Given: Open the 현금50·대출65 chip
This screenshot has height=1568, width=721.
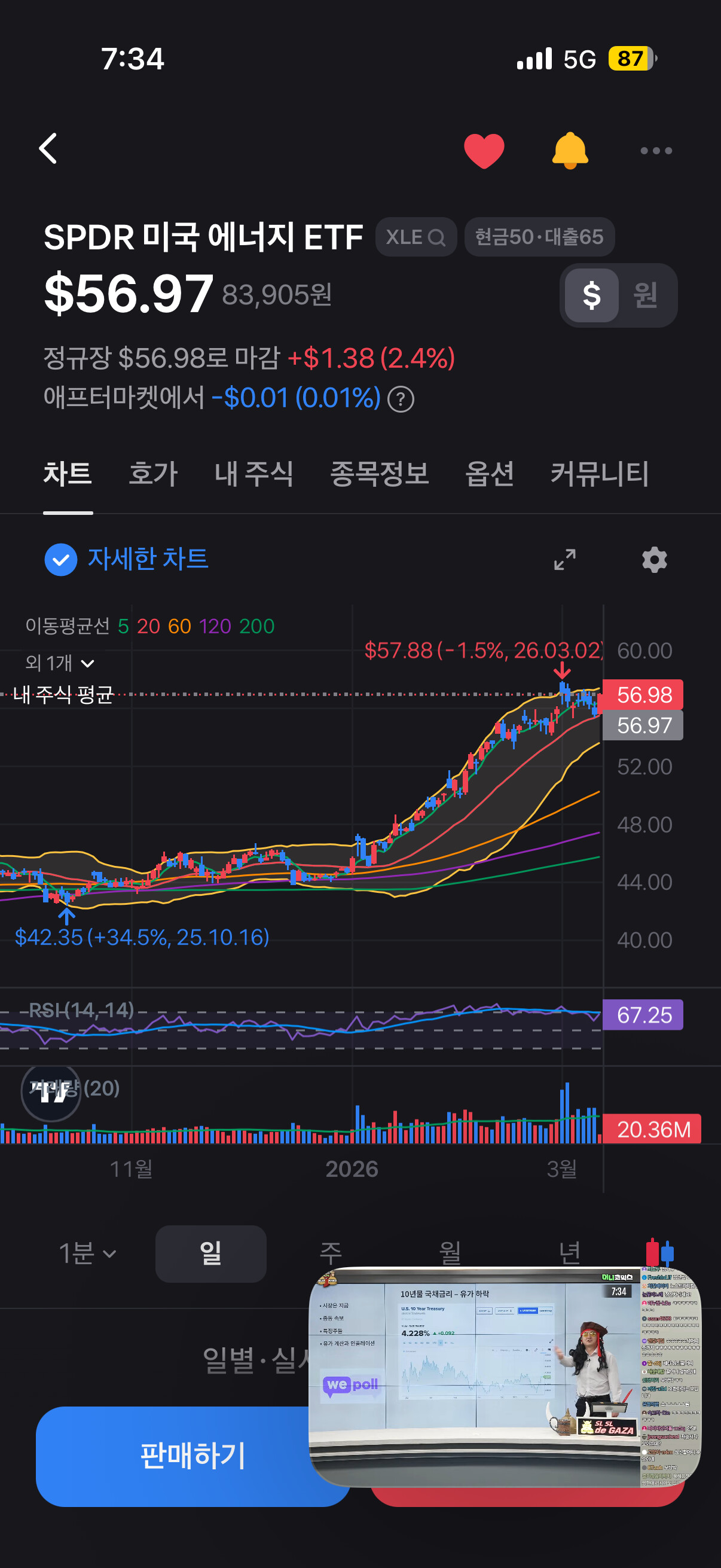Looking at the screenshot, I should [539, 237].
